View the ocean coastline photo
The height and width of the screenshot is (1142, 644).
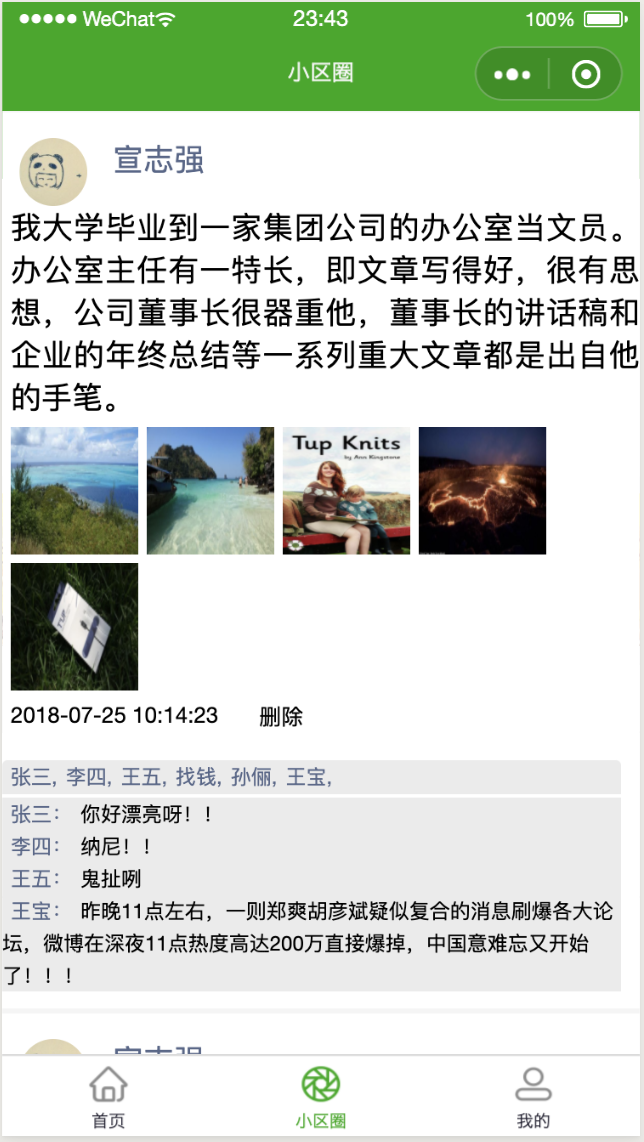coord(75,491)
